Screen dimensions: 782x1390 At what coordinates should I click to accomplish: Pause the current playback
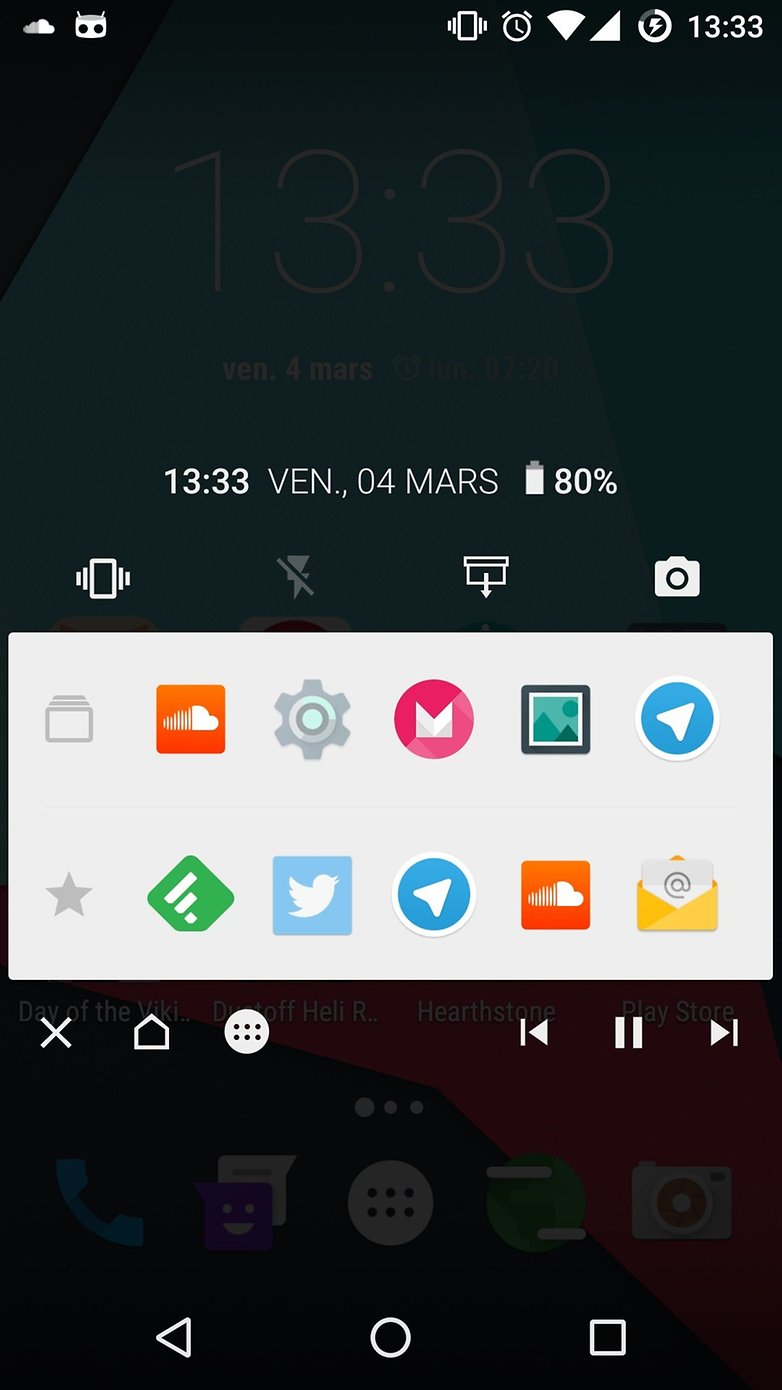629,1033
